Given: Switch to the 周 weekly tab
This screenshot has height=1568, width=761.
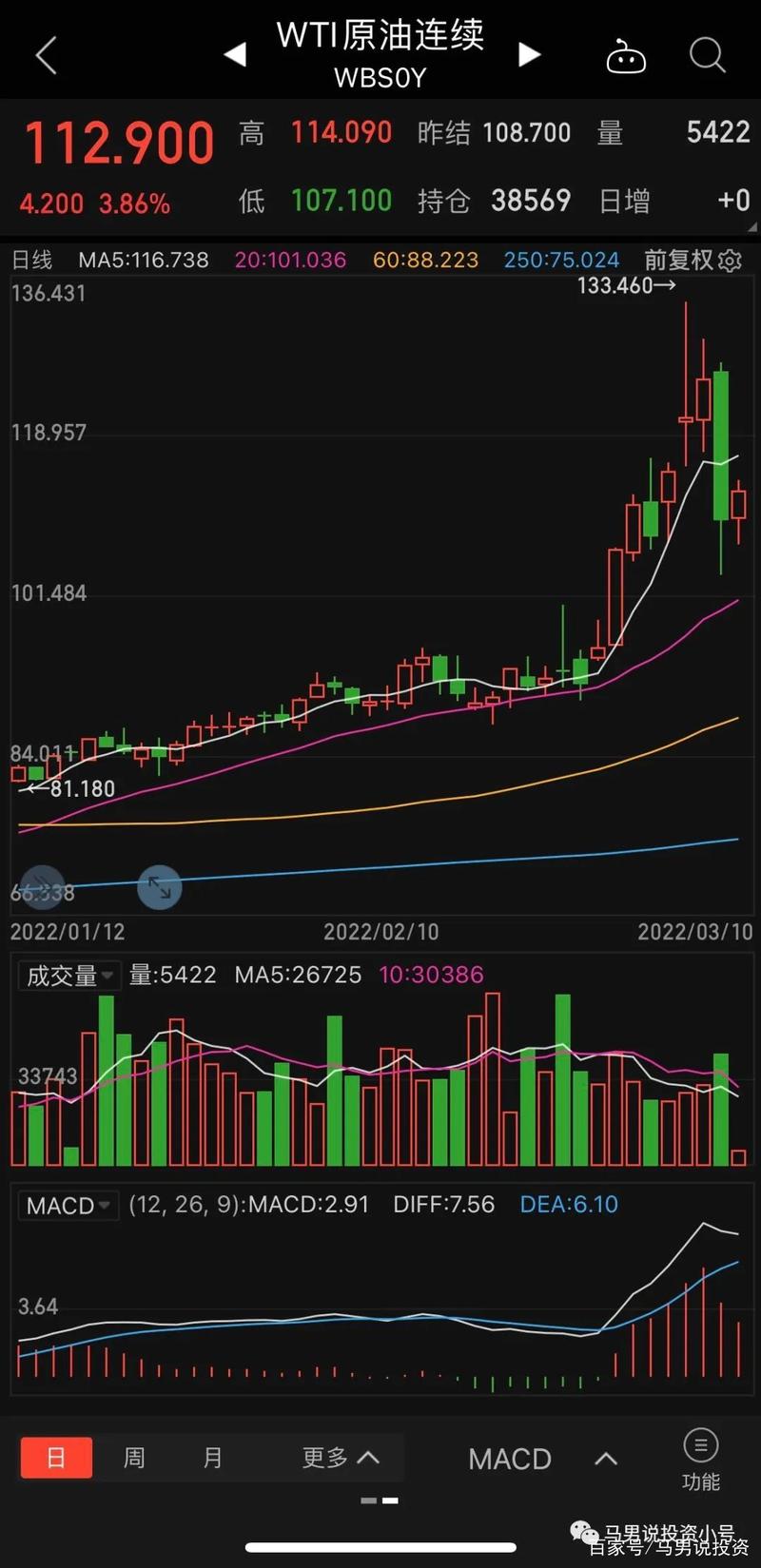Looking at the screenshot, I should (x=133, y=1458).
